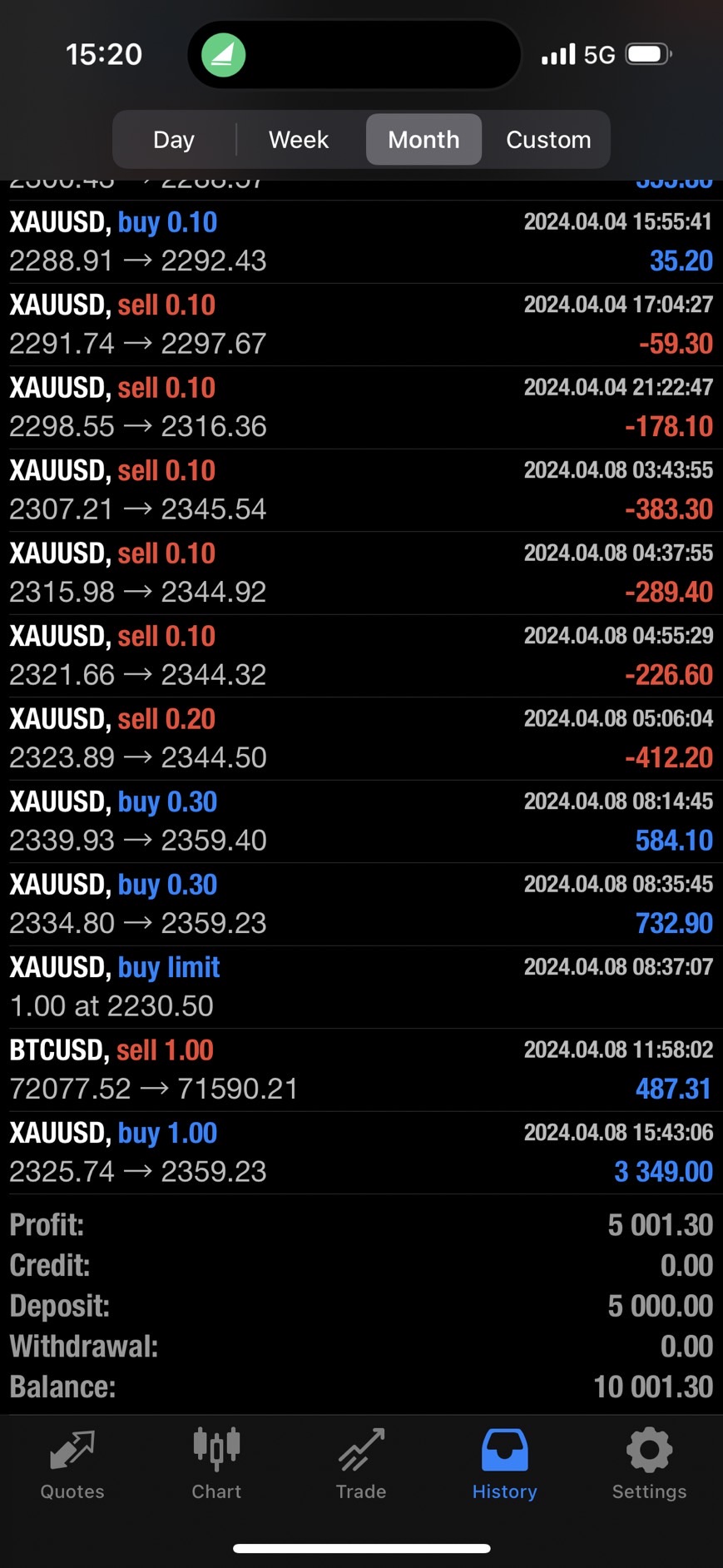The image size is (723, 1568).
Task: Show the trade with -178.10 loss
Action: [361, 407]
